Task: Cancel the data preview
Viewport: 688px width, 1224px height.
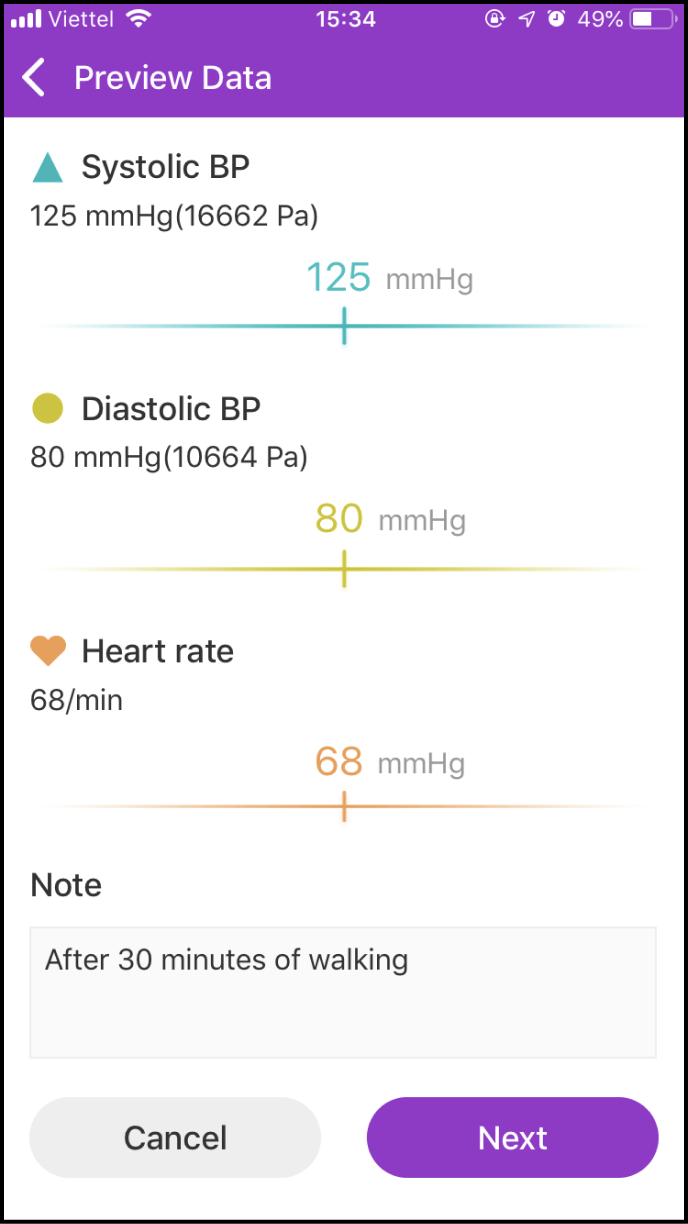Action: click(x=175, y=1137)
